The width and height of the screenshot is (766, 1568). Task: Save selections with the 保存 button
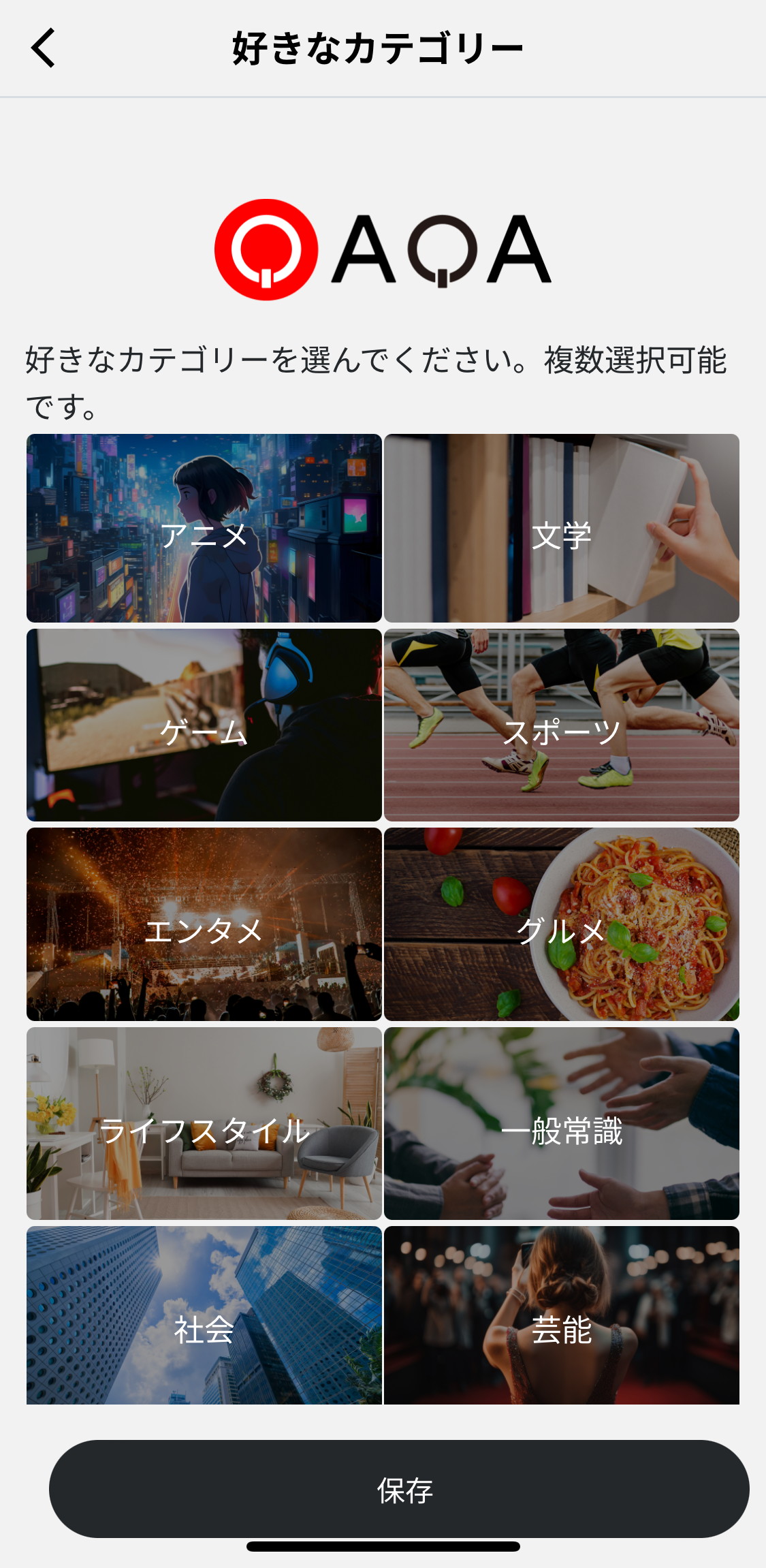(x=399, y=1489)
